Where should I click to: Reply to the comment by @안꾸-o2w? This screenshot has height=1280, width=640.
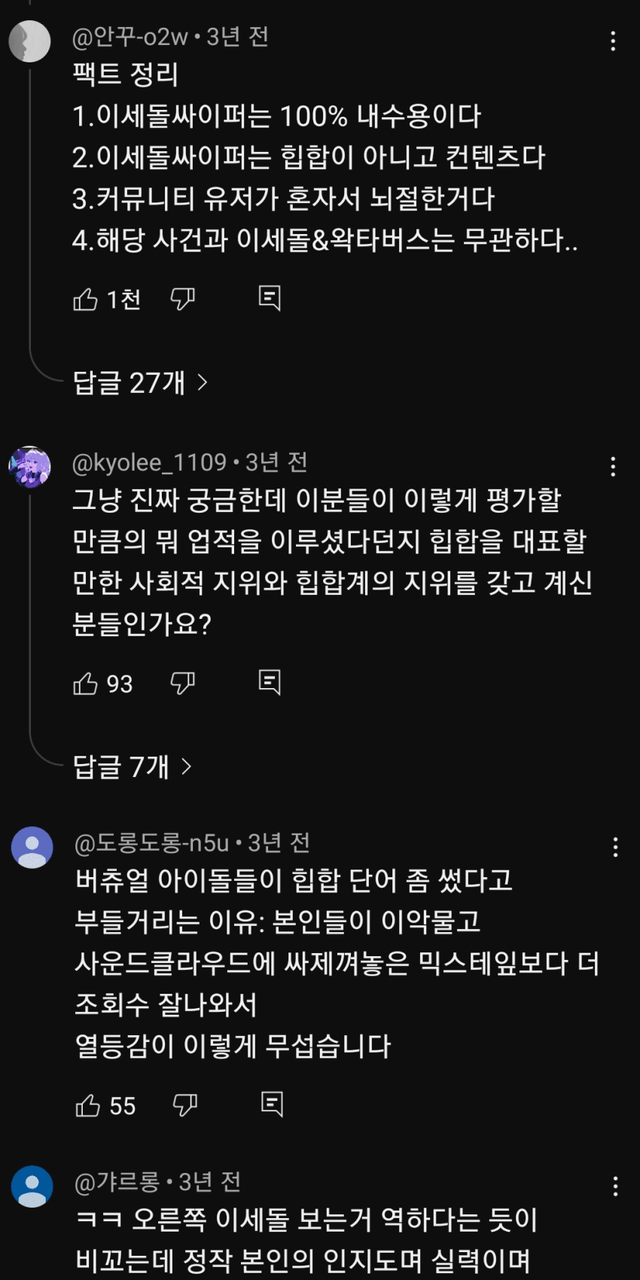(269, 298)
